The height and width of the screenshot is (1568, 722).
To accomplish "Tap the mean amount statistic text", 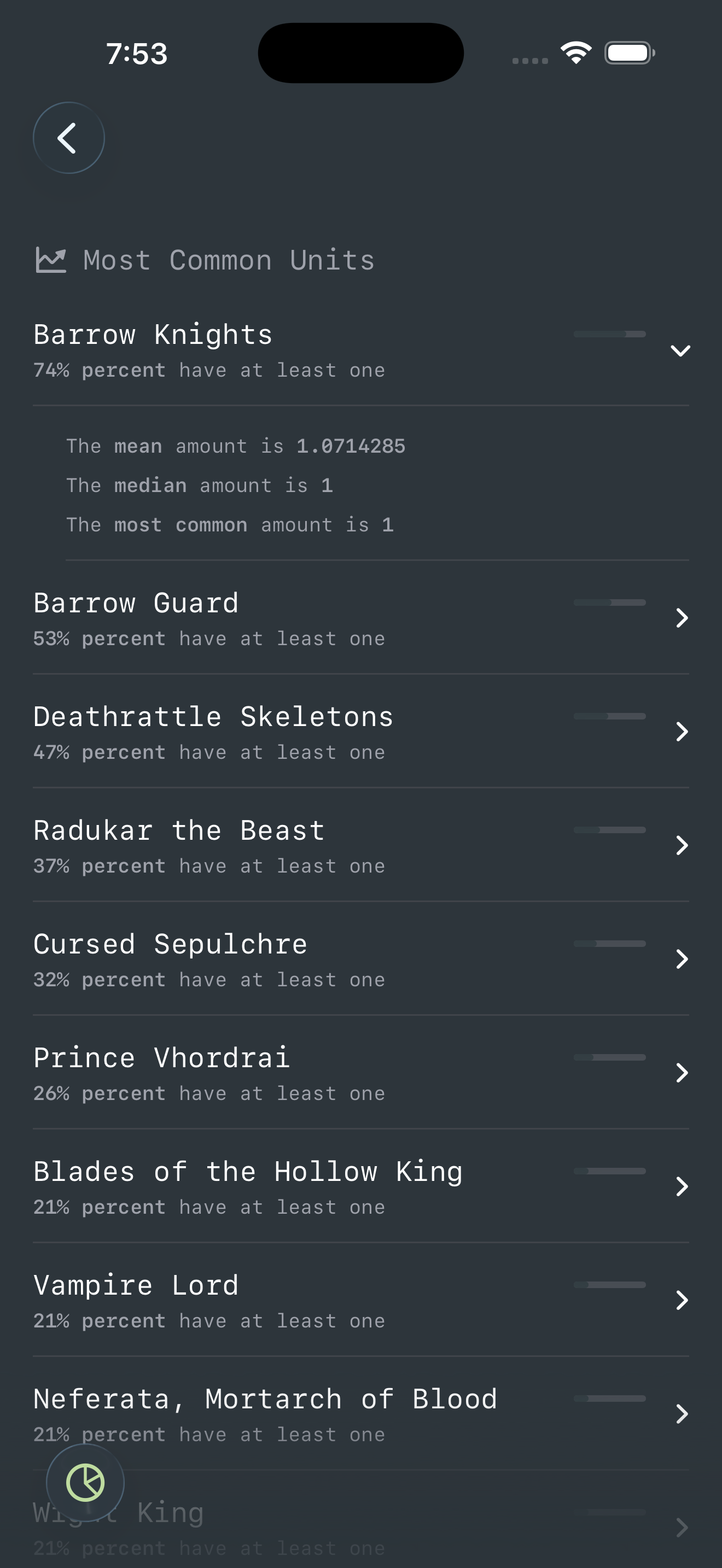I will pos(236,446).
